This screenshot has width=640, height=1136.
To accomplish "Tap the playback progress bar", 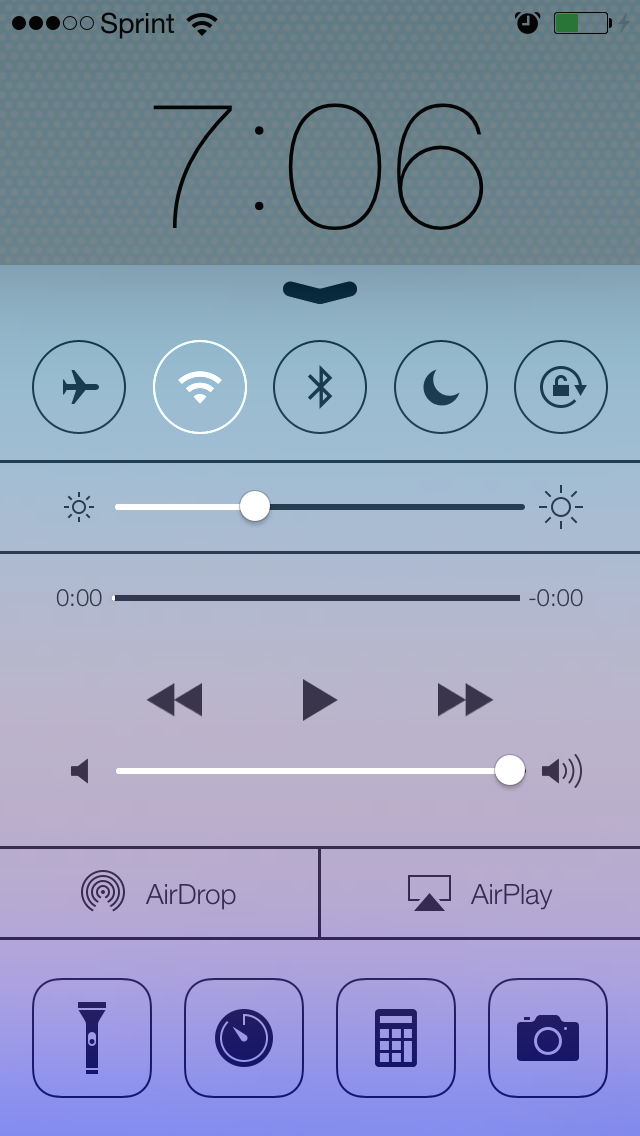I will [x=317, y=598].
